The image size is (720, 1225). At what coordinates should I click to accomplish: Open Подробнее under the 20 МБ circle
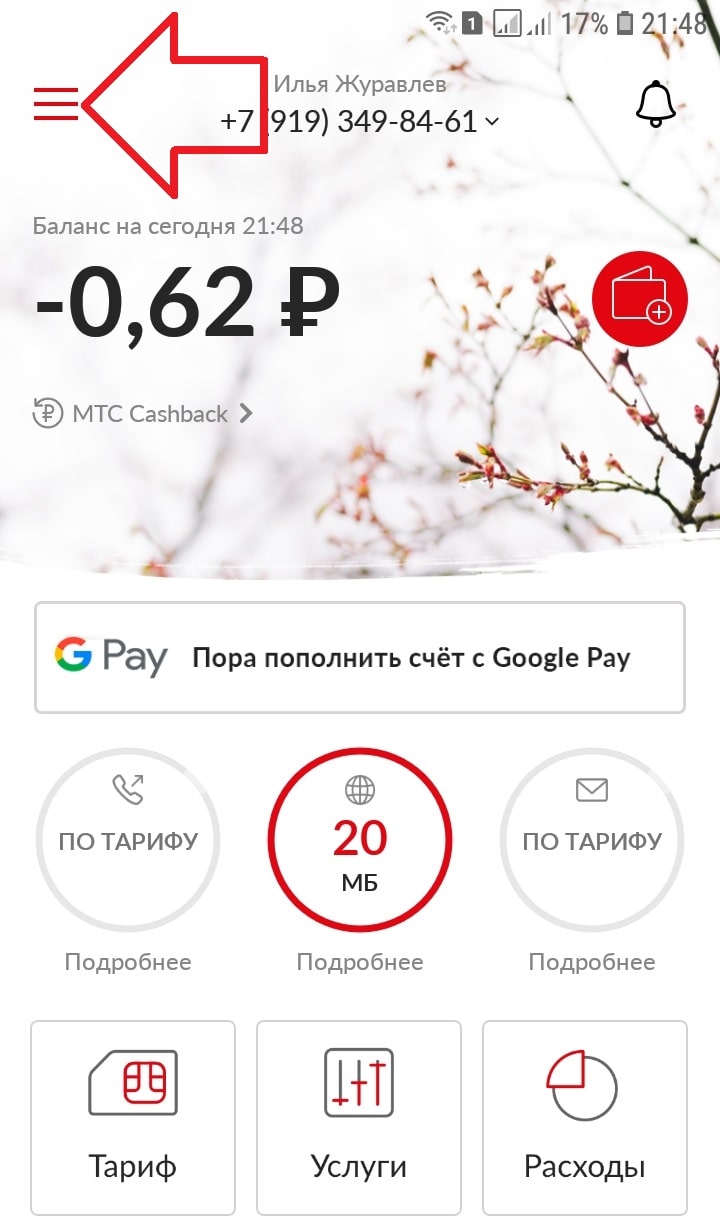(359, 961)
